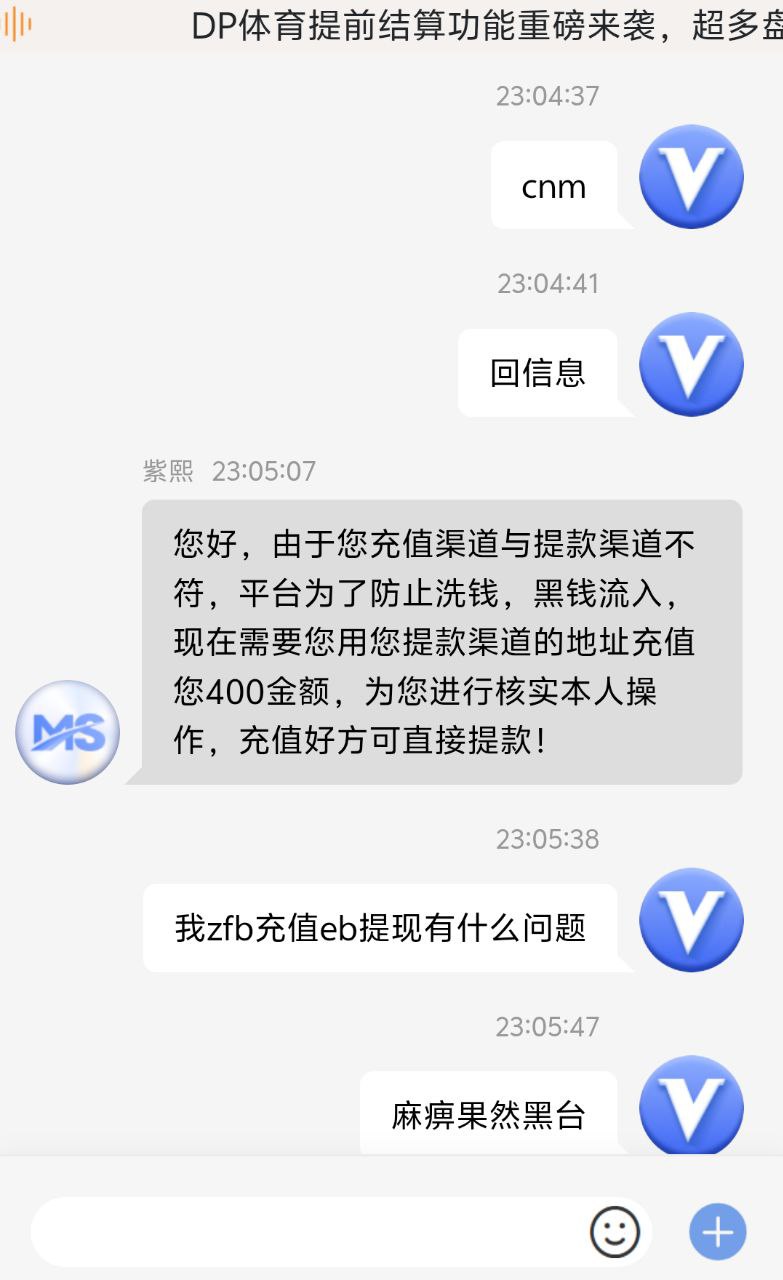This screenshot has width=783, height=1280.
Task: Open the DP体育 scrolling announcement banner
Action: click(480, 27)
